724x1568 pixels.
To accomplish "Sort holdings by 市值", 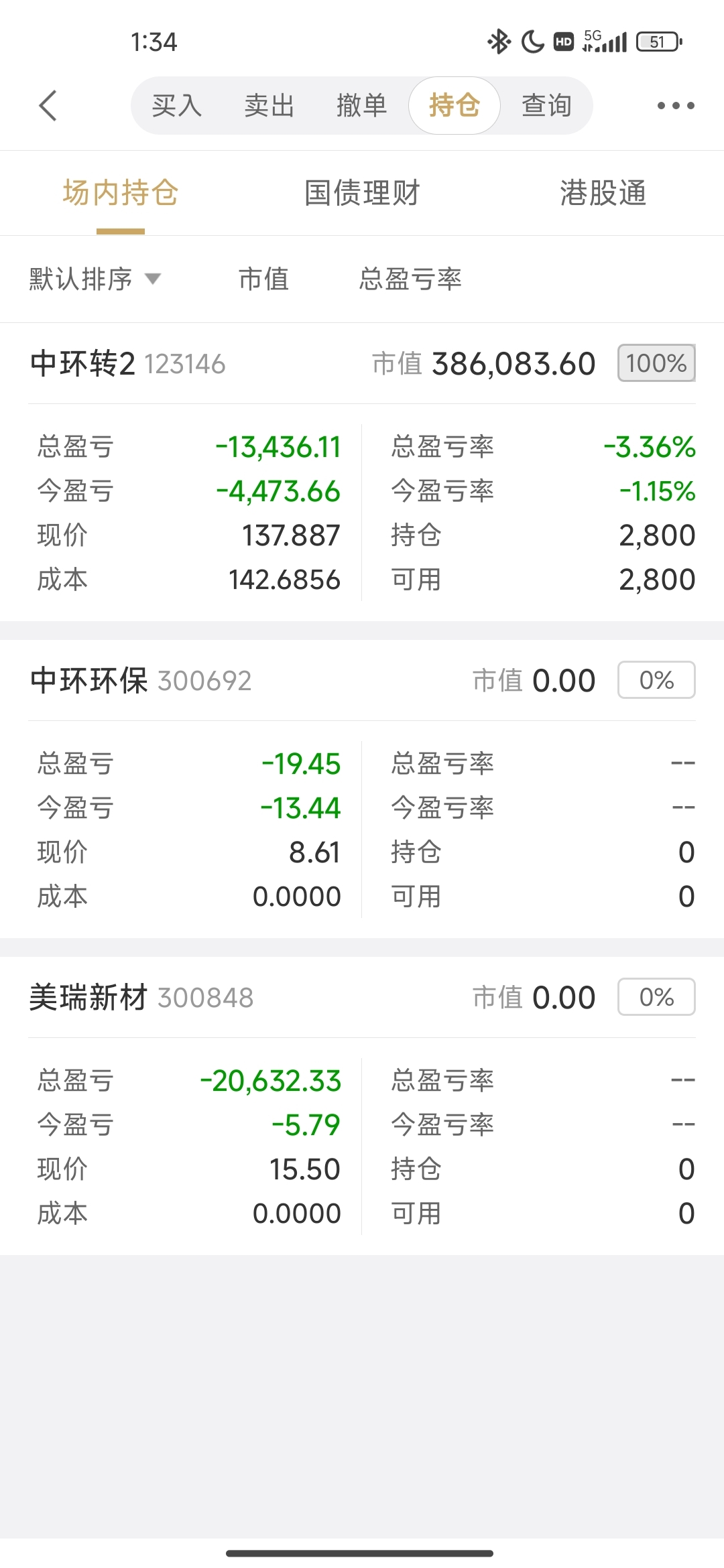I will (264, 279).
